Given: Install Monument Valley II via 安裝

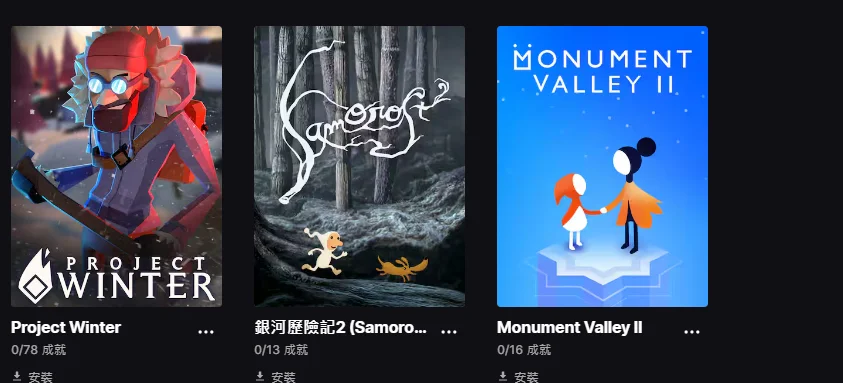Looking at the screenshot, I should (519, 377).
